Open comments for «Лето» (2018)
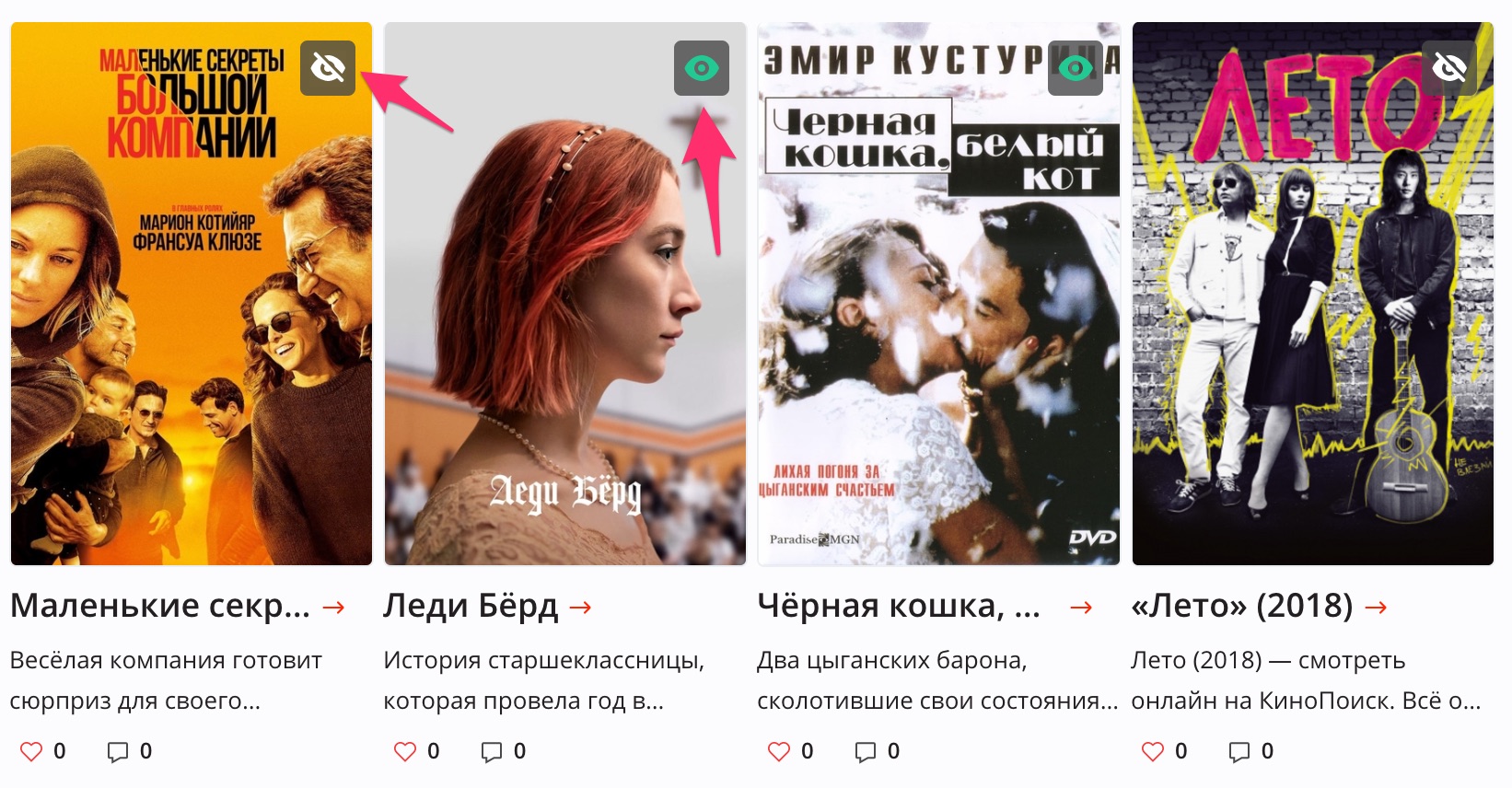1512x788 pixels. click(1239, 751)
